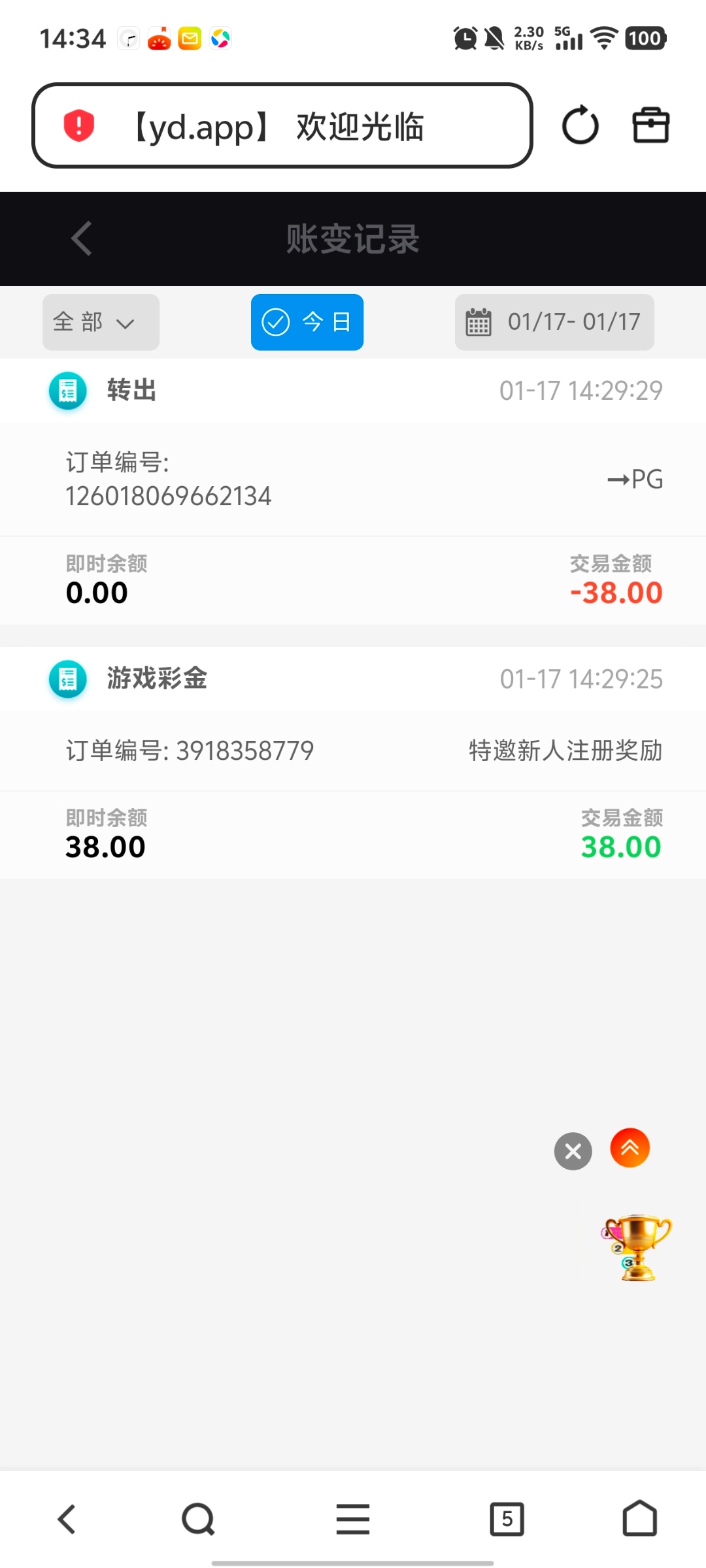Open browser search
Viewport: 706px width, 1568px height.
(x=198, y=1519)
